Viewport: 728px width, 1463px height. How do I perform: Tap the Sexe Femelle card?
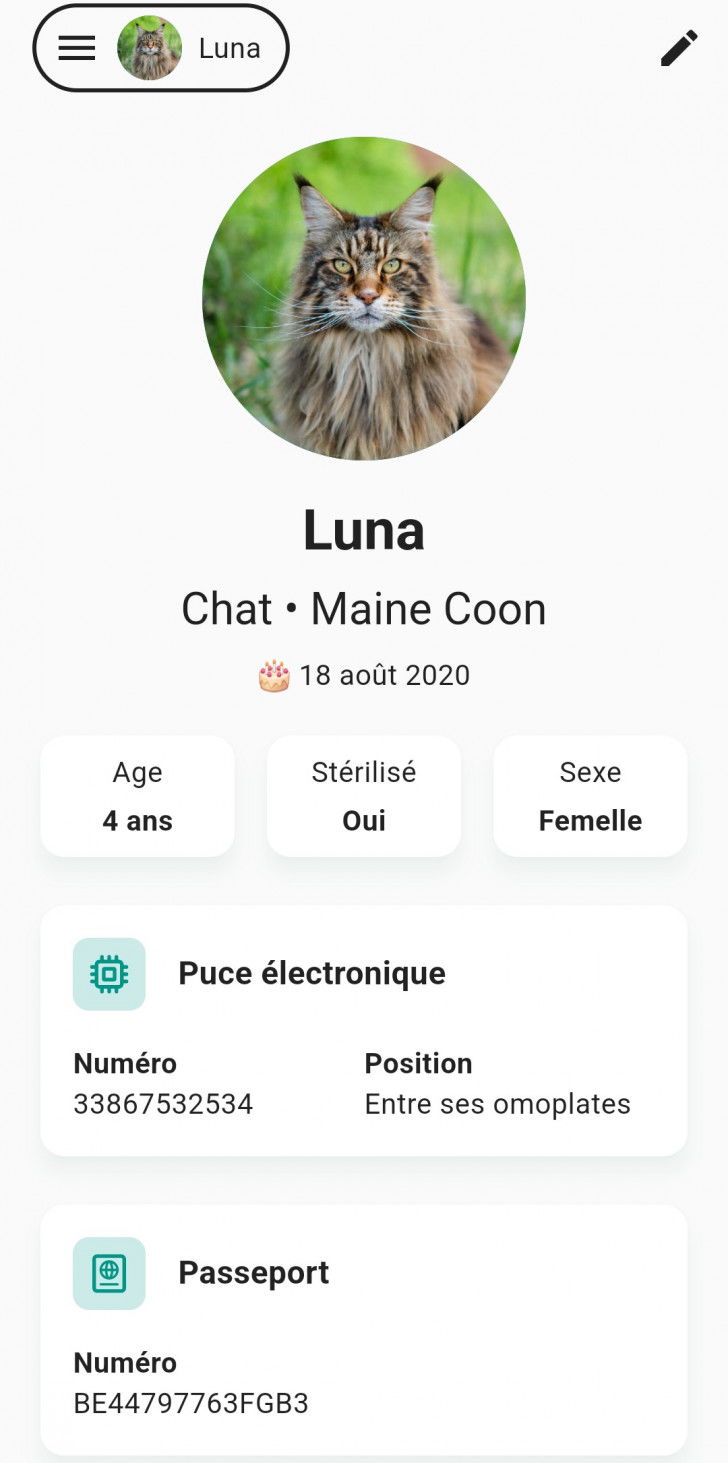590,796
